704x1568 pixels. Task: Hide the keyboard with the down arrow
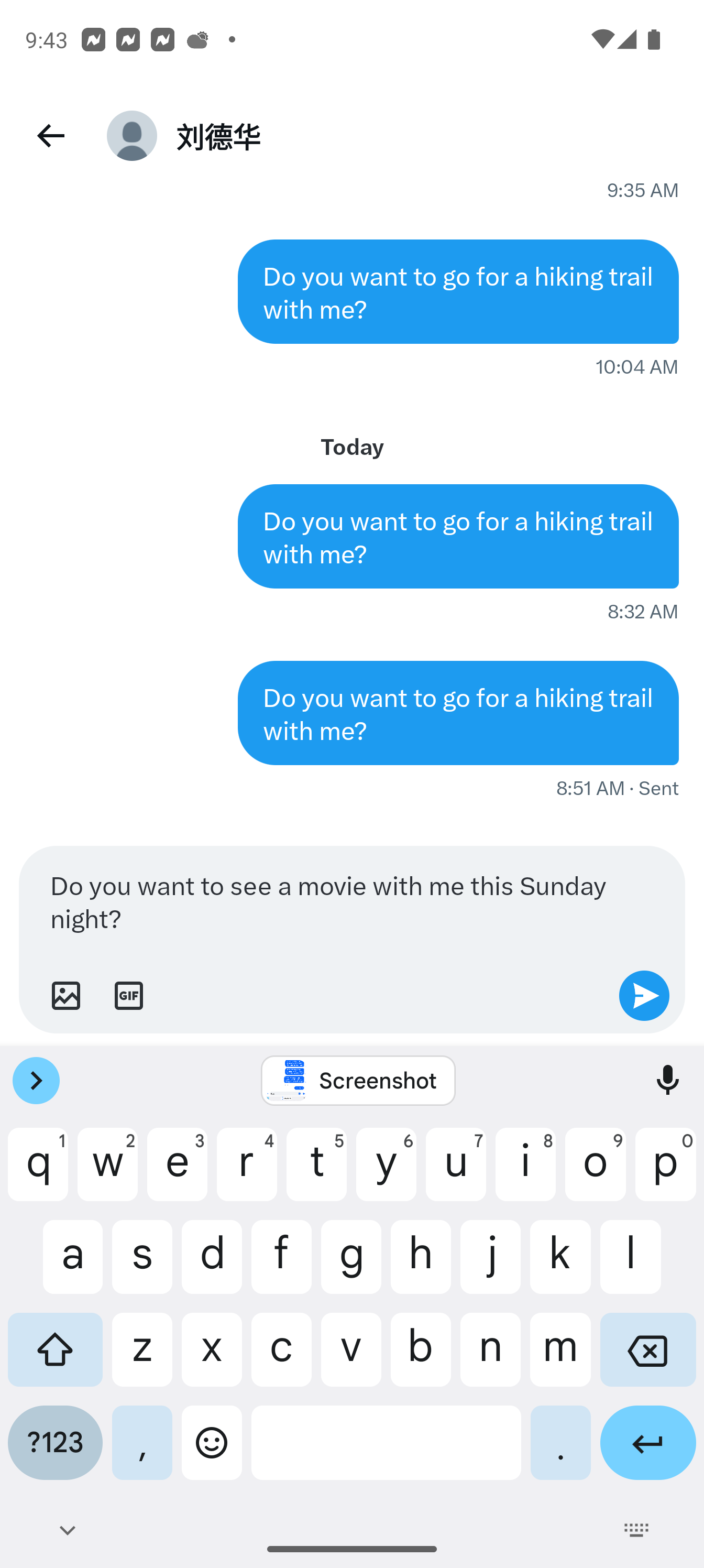pos(68,1530)
